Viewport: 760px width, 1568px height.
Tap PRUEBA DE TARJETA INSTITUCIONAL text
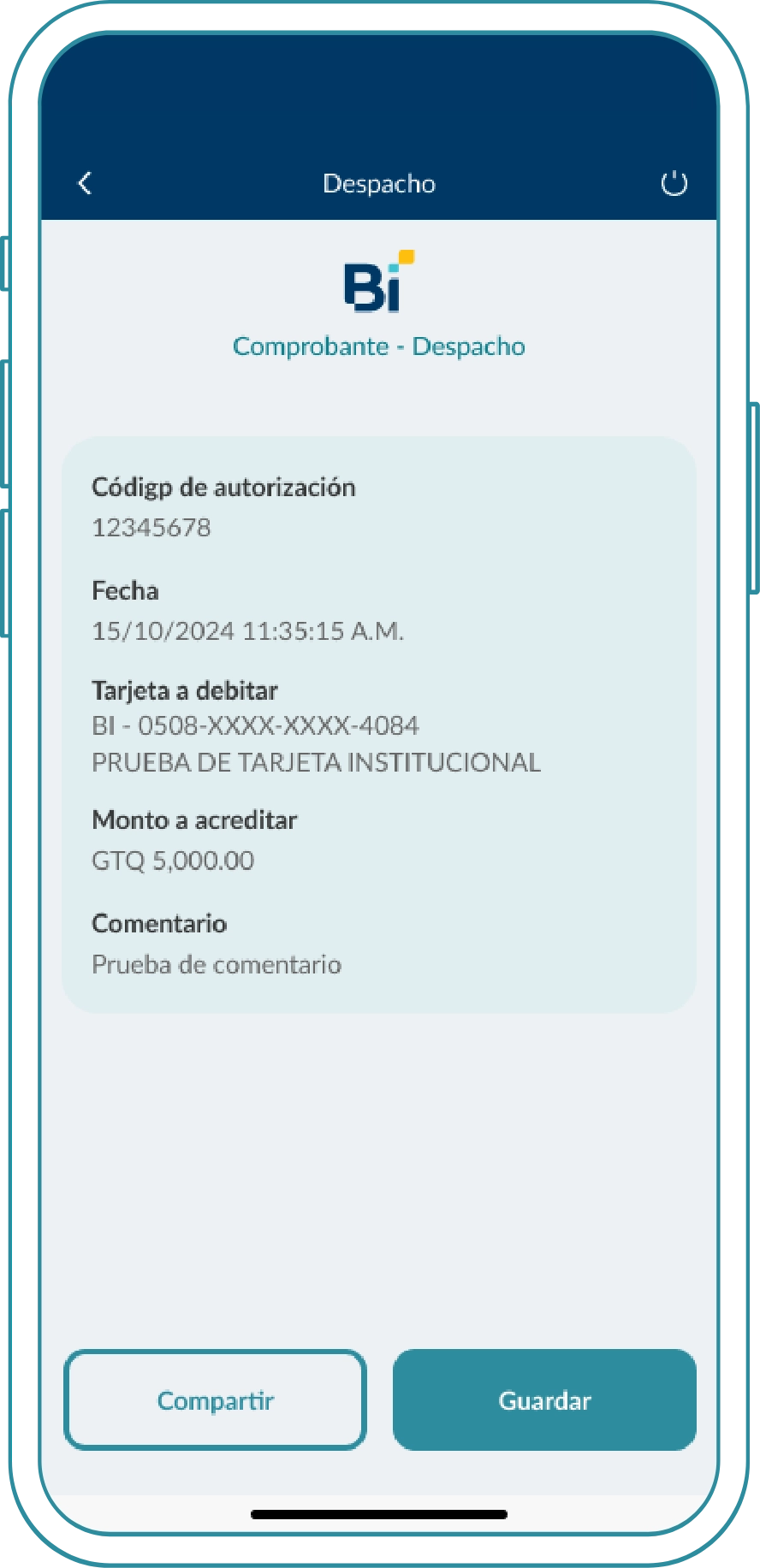pyautogui.click(x=316, y=762)
